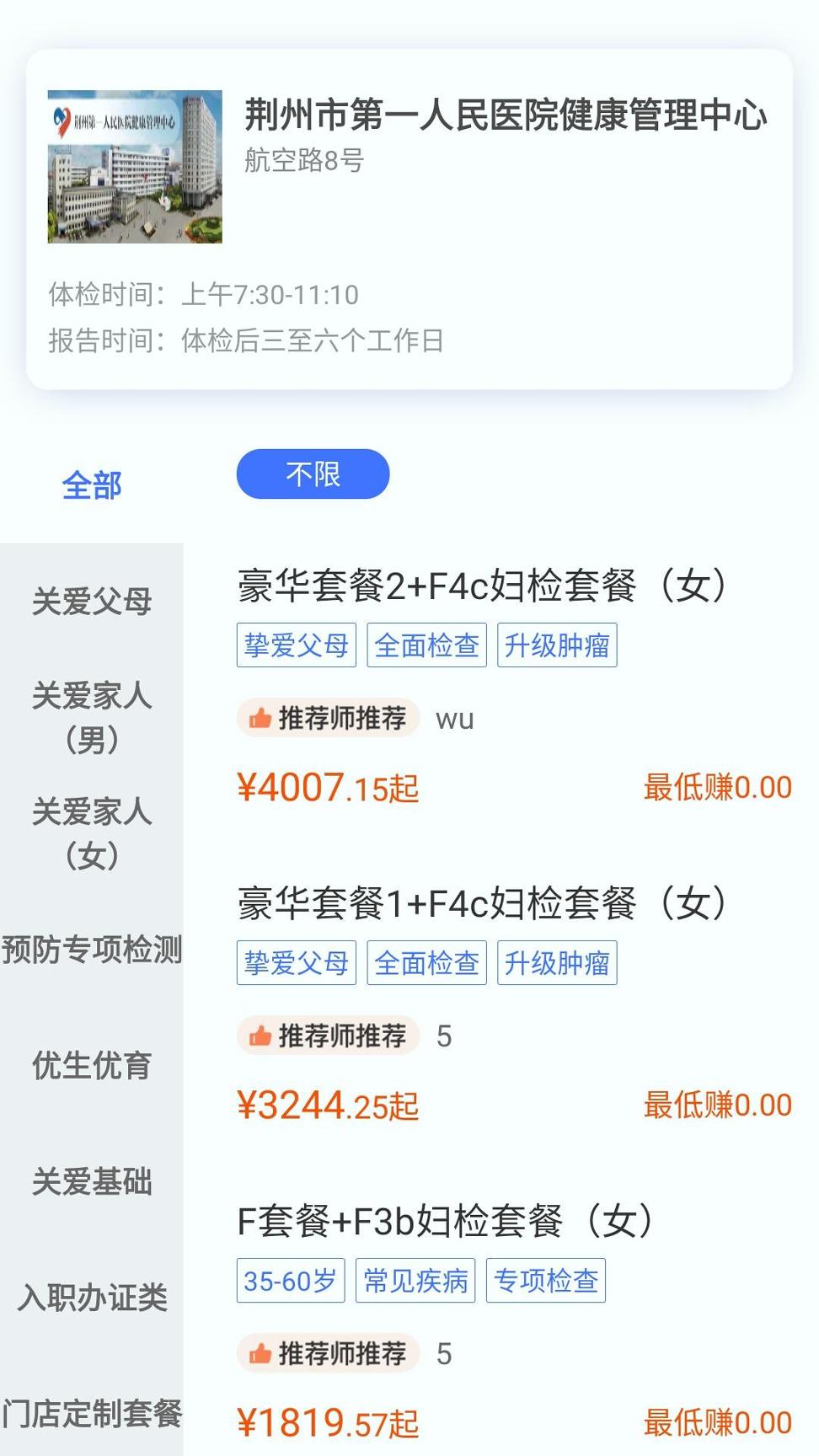Click the 全面检查 tag under 豪华套餐2
Screen dimensions: 819x1456
tap(426, 645)
